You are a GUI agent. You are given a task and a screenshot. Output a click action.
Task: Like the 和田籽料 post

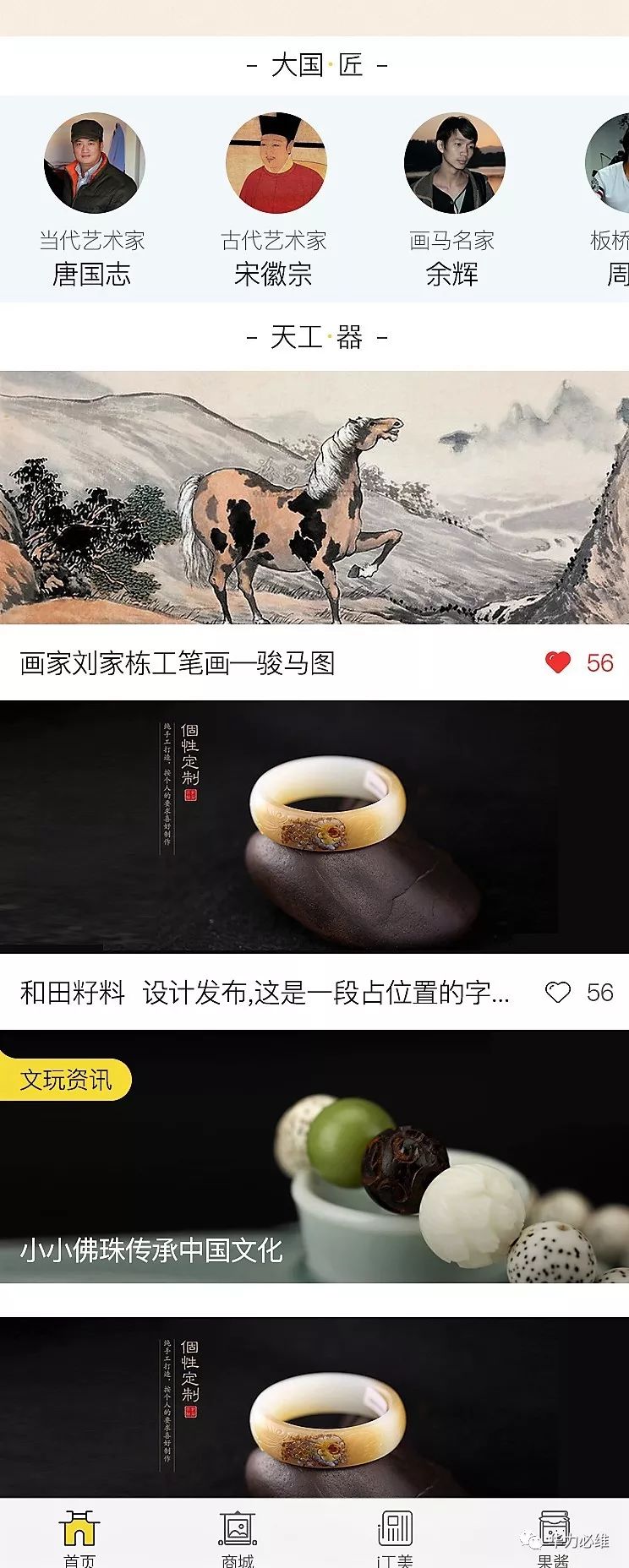[x=558, y=992]
